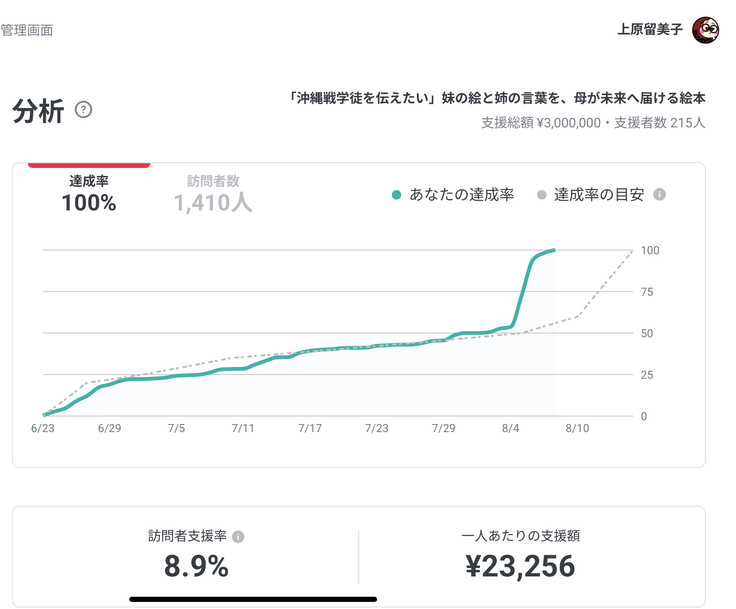Switch to the 達成率 tab
The image size is (736, 609).
coord(88,193)
